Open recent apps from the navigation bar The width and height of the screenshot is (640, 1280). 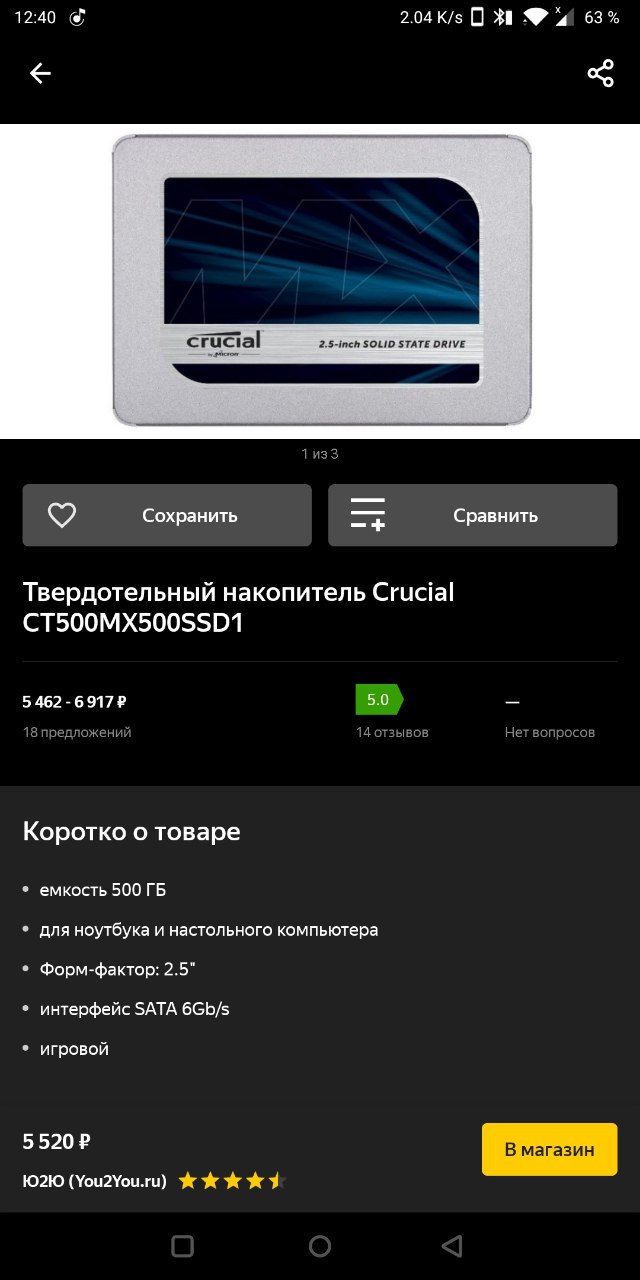[x=182, y=1246]
